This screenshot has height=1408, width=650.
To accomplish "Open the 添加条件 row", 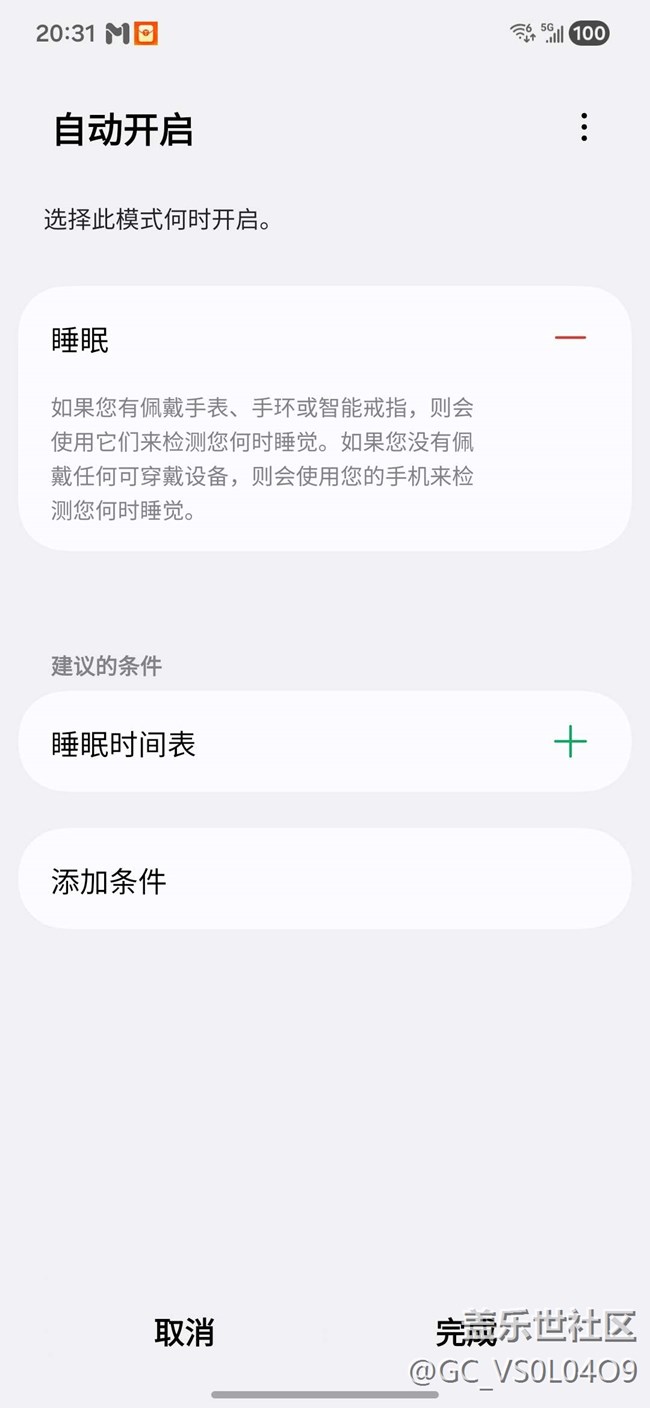I will tap(324, 880).
